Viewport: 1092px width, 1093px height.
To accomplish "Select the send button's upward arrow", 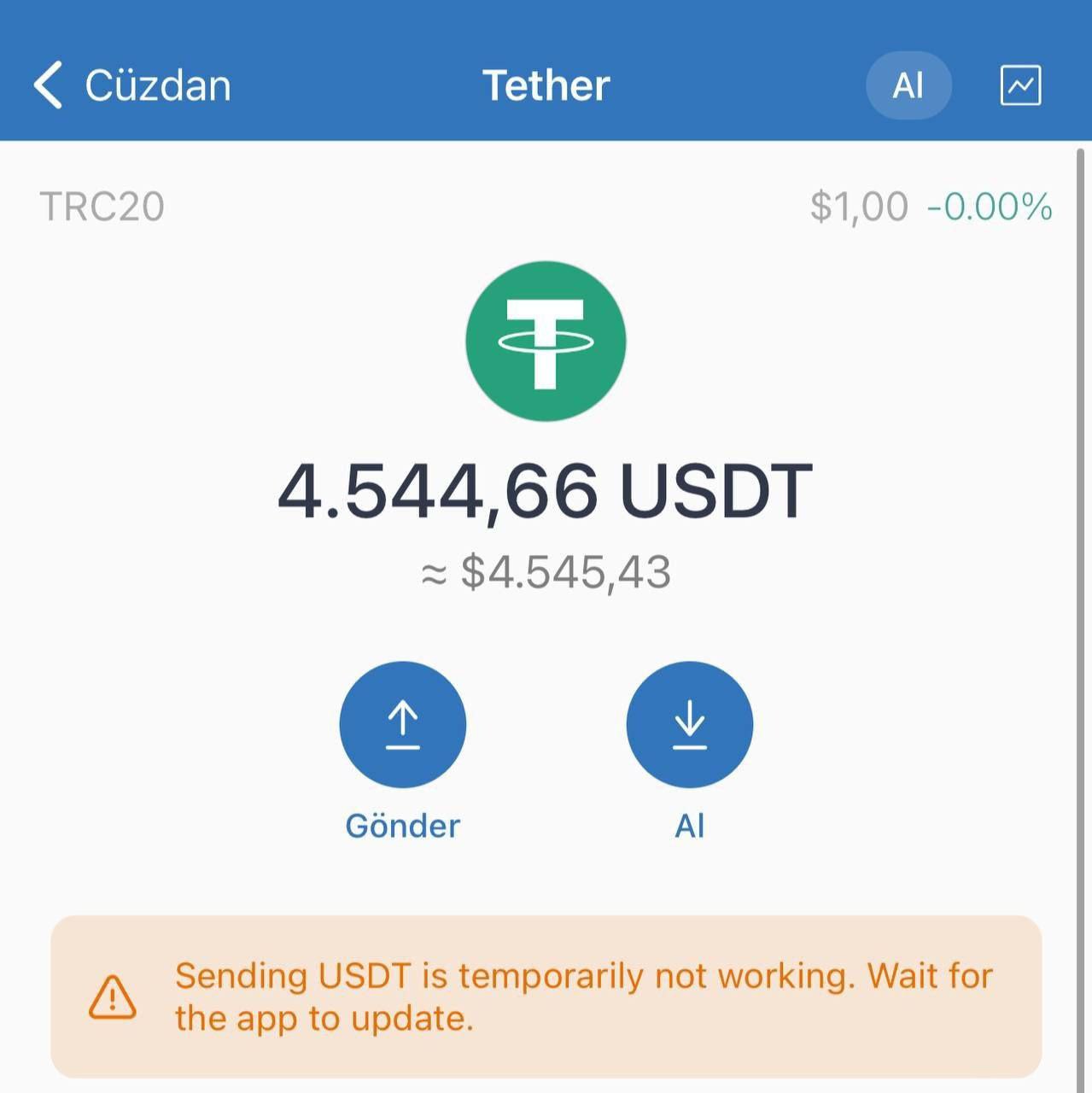I will [402, 724].
